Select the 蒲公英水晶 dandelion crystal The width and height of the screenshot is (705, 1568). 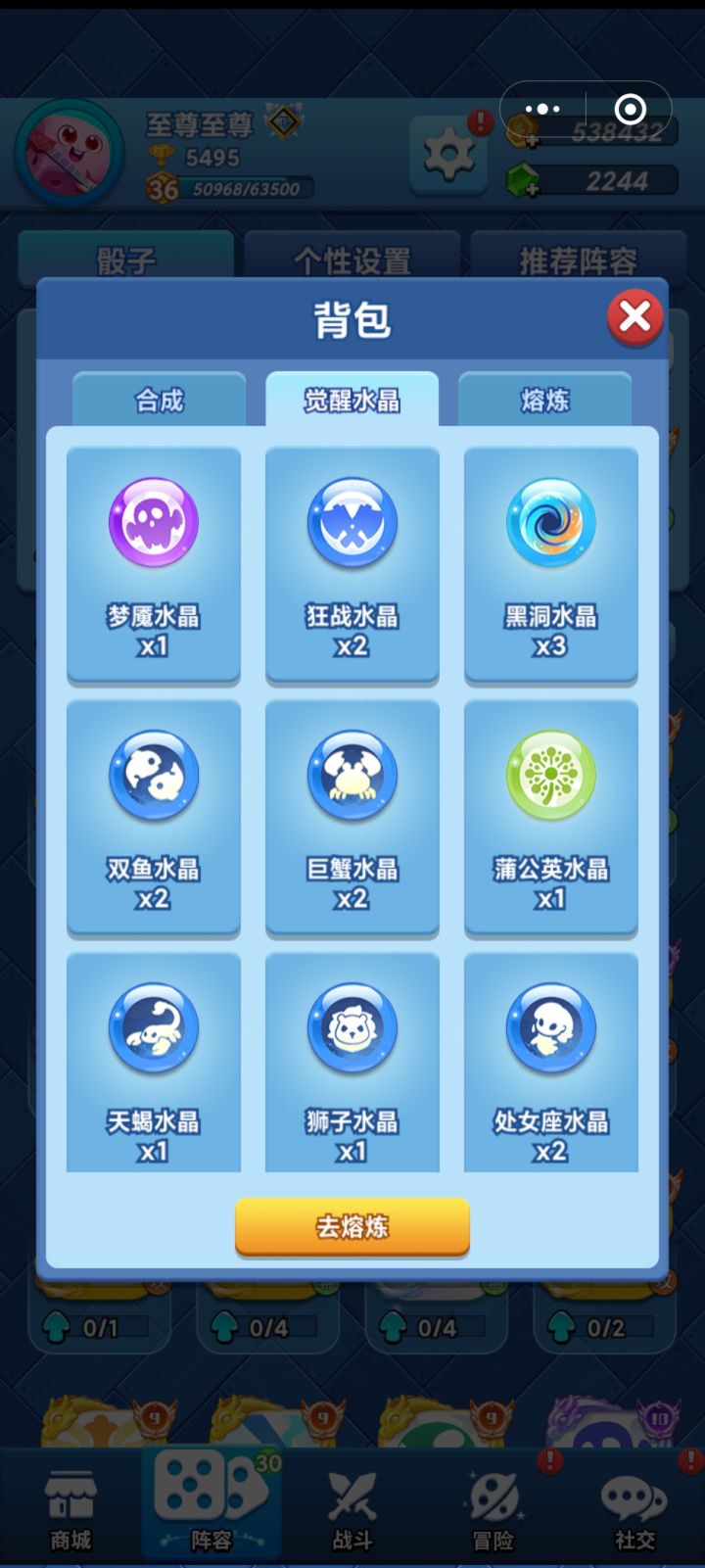point(551,775)
